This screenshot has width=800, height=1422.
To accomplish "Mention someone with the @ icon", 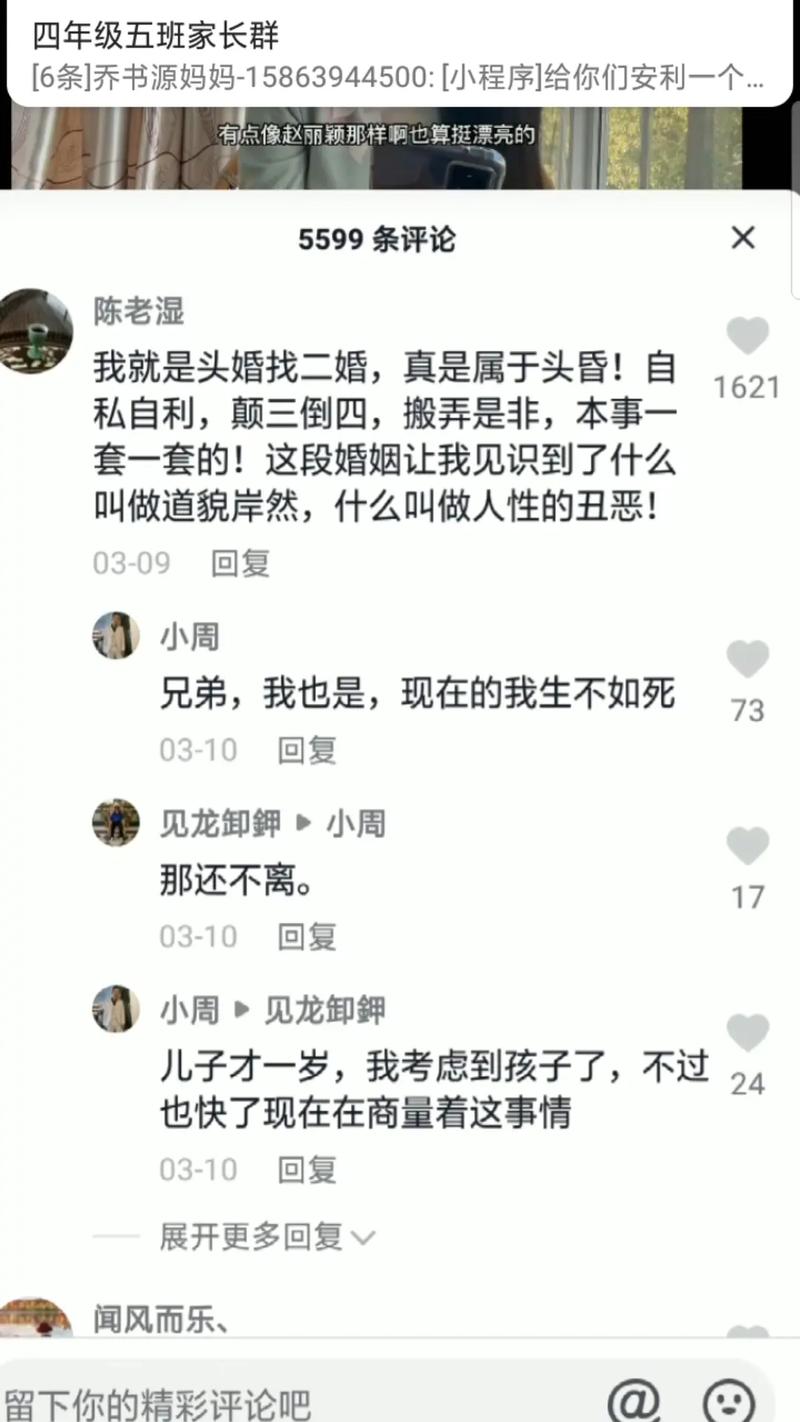I will (x=634, y=1400).
